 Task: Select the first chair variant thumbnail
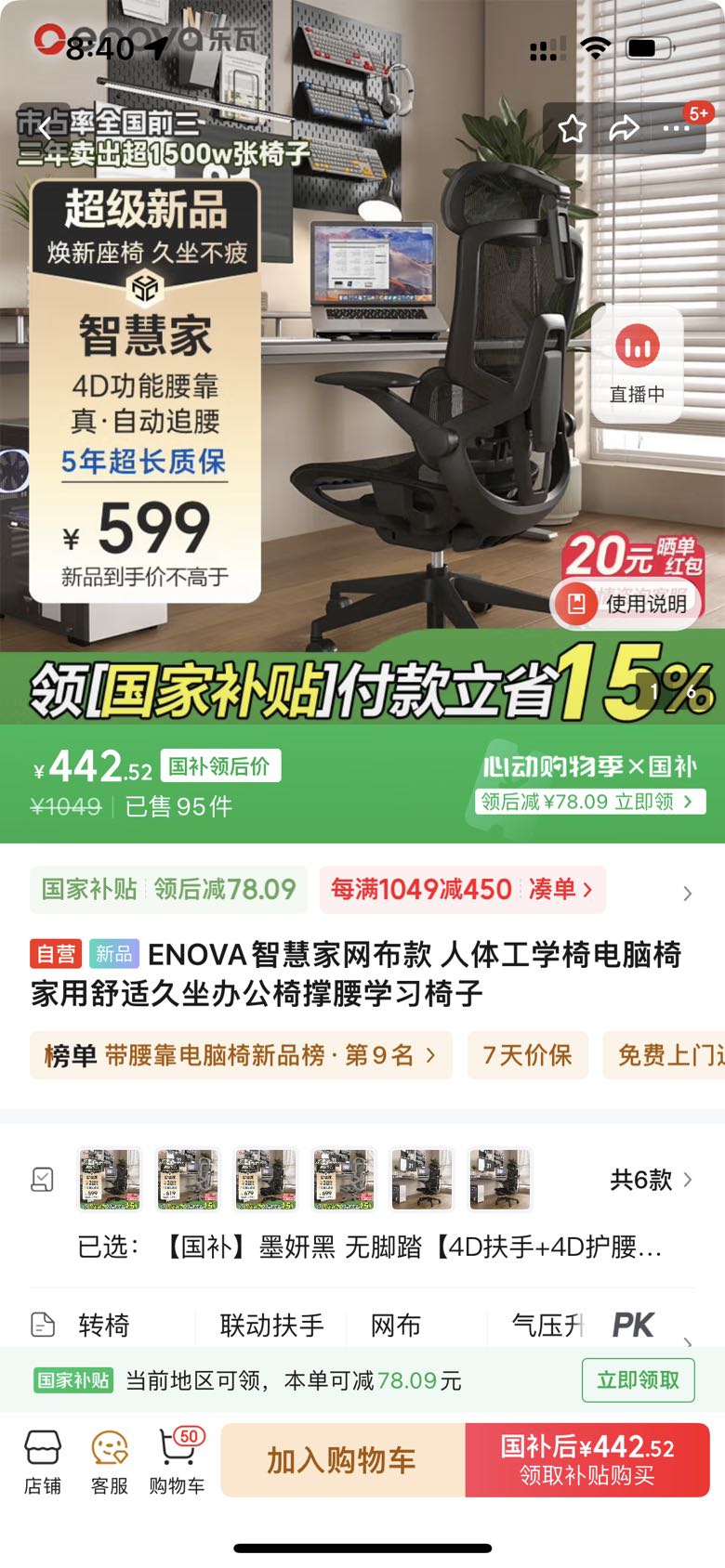pyautogui.click(x=110, y=1180)
